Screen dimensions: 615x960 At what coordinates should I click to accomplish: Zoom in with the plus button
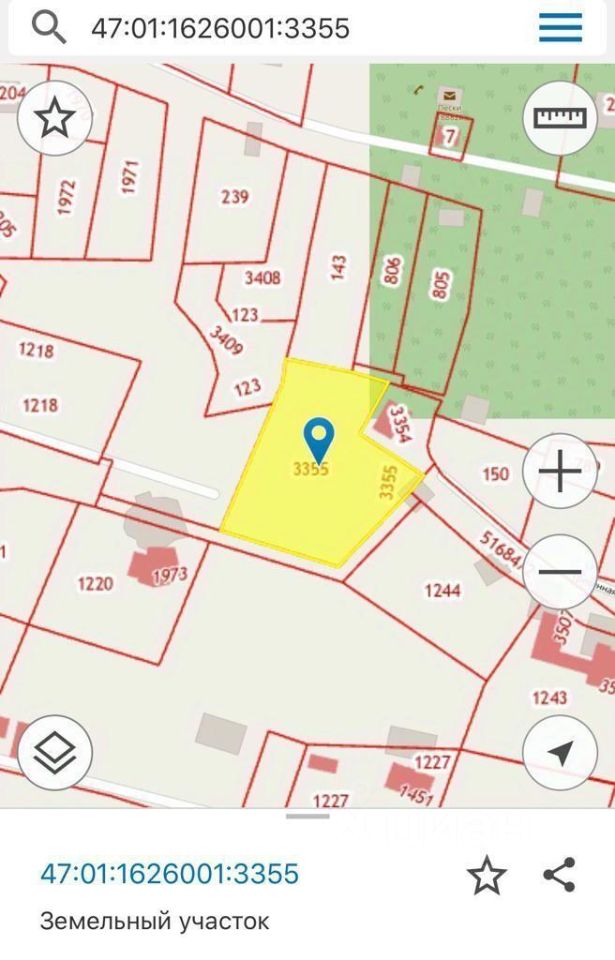click(x=560, y=470)
